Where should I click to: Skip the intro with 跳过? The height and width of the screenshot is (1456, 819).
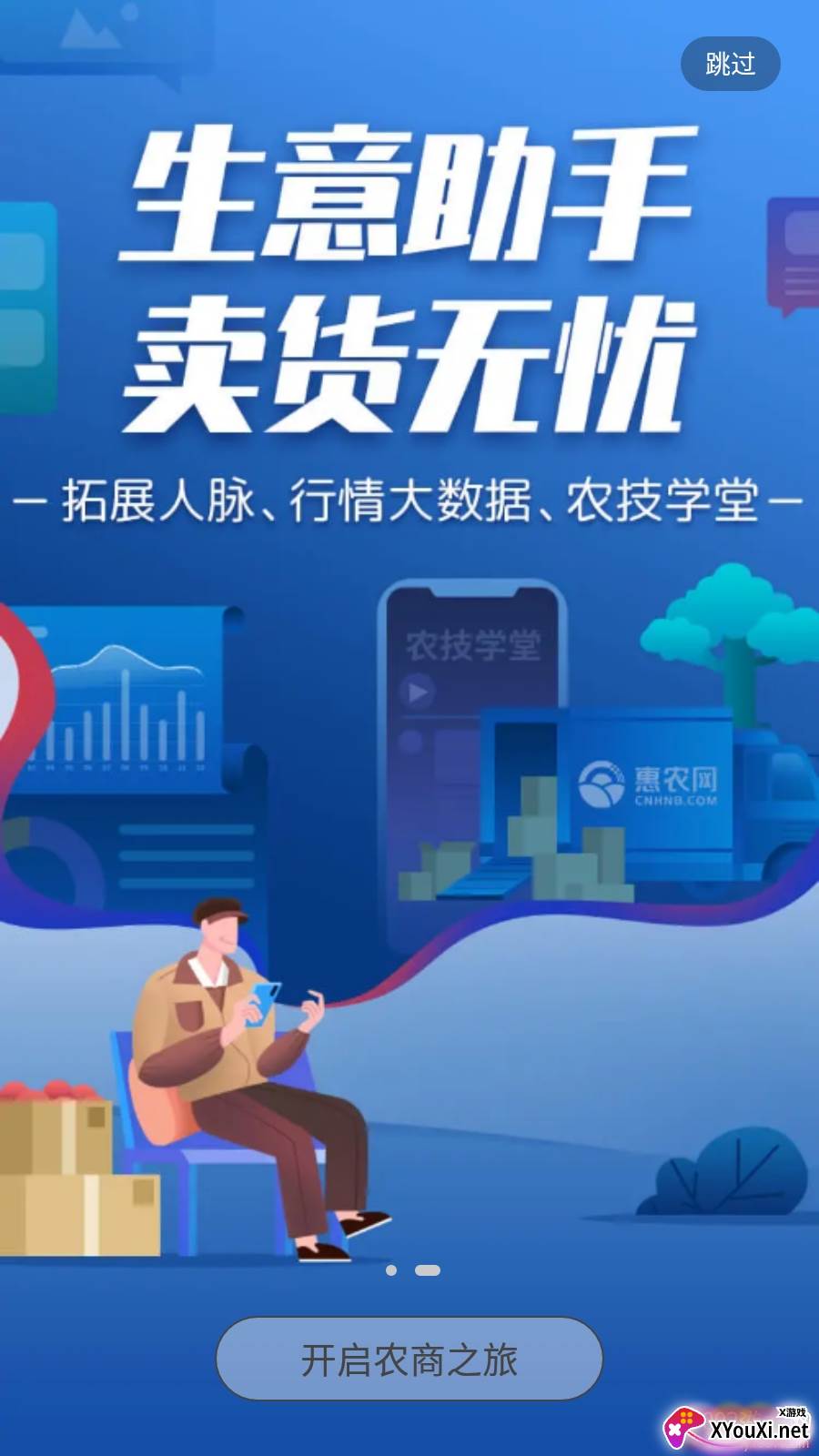(x=730, y=64)
